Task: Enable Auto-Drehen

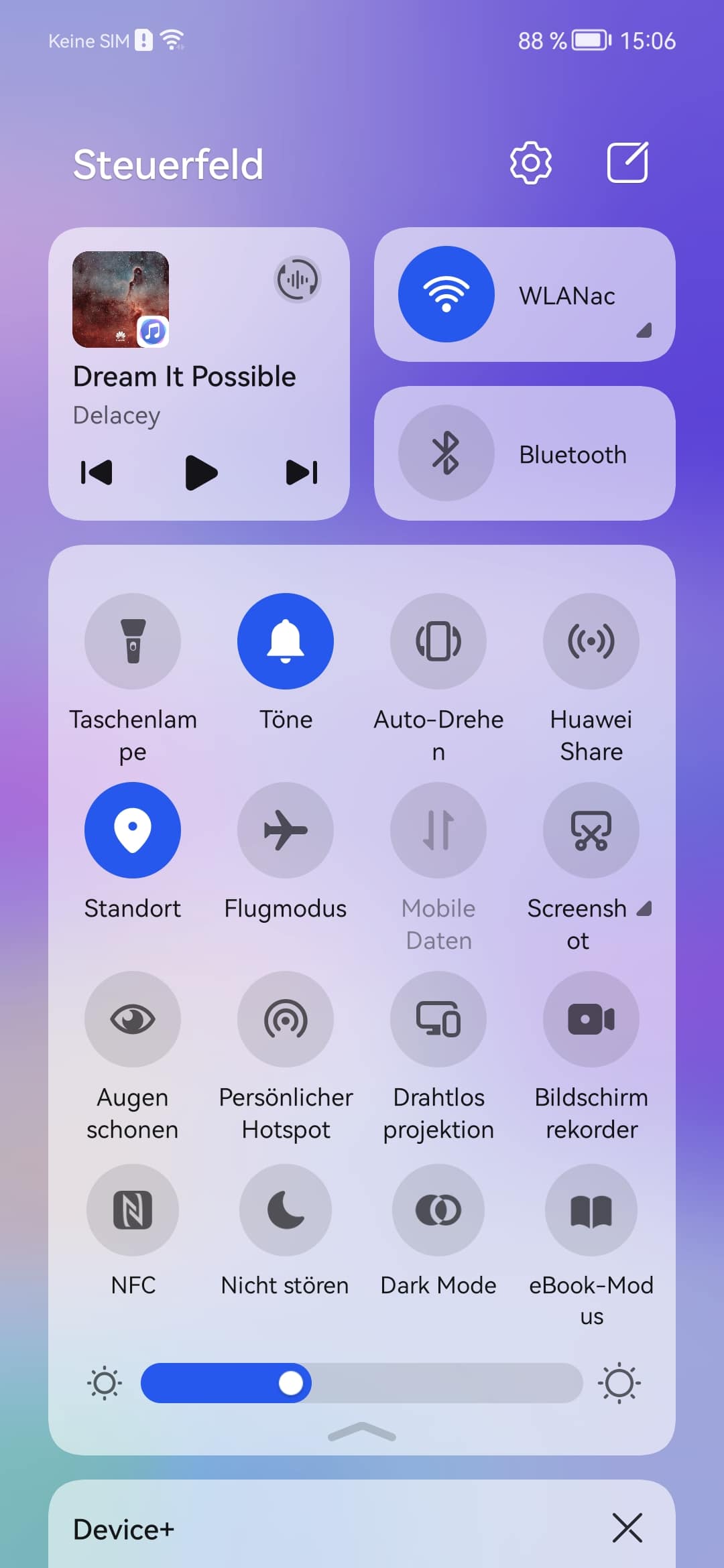Action: (438, 641)
